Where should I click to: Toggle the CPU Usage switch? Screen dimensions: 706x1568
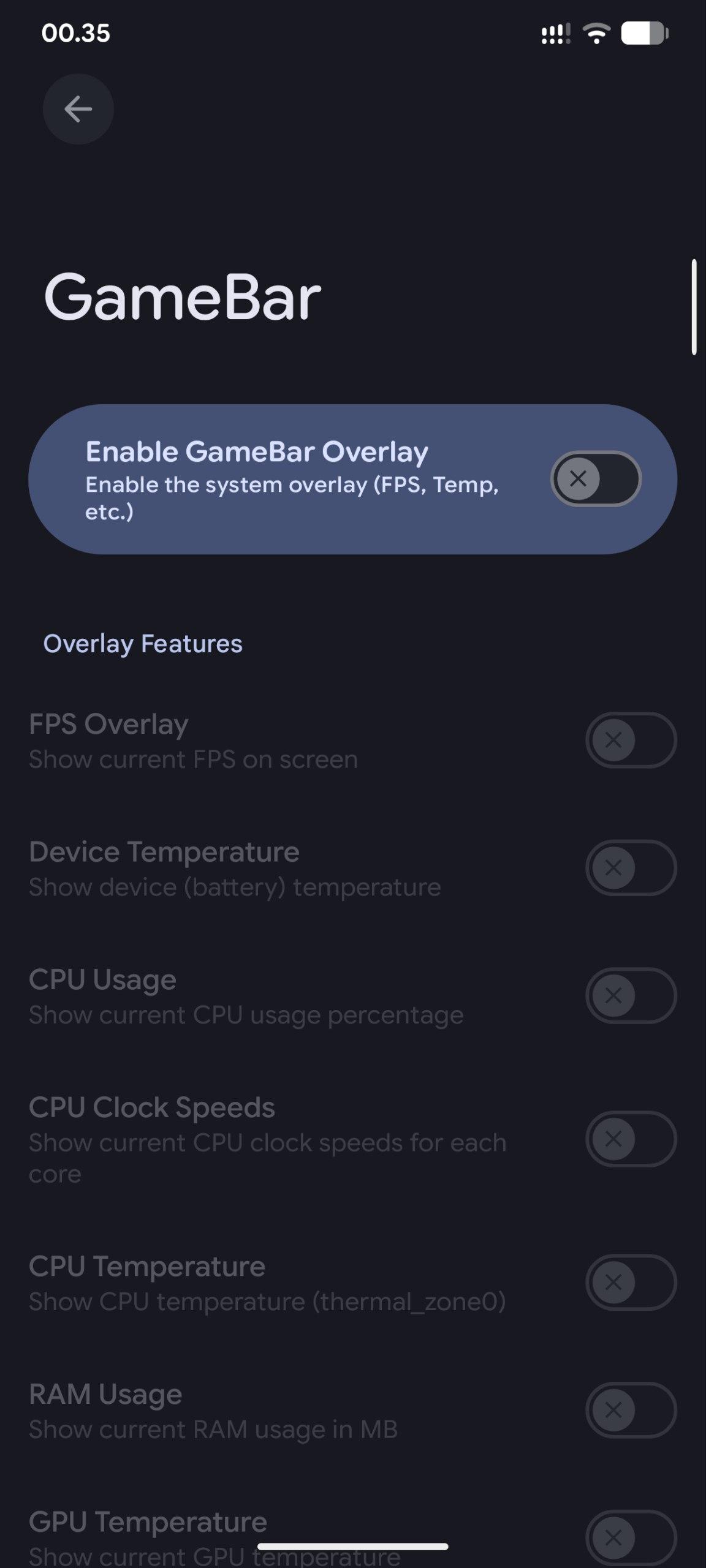pos(631,995)
